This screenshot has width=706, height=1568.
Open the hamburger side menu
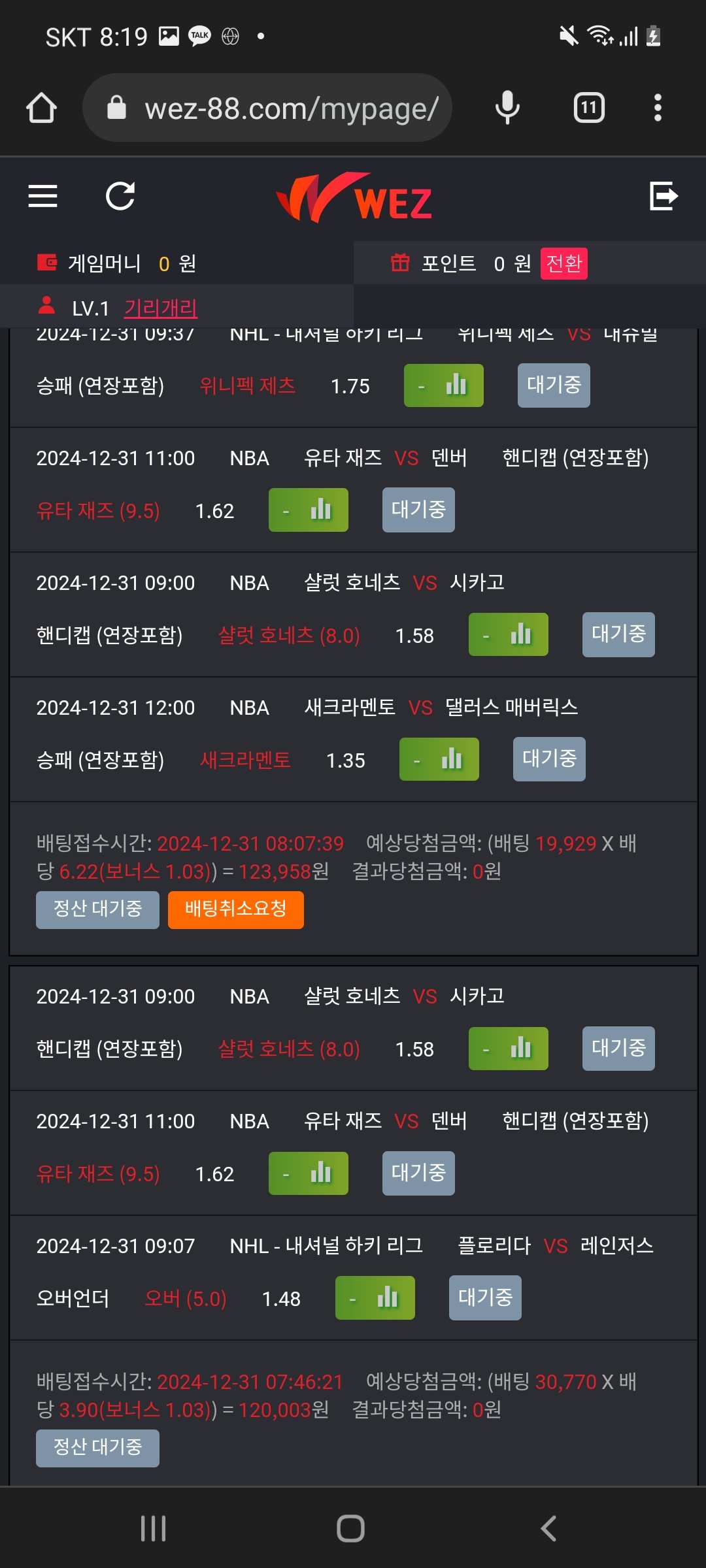[43, 196]
